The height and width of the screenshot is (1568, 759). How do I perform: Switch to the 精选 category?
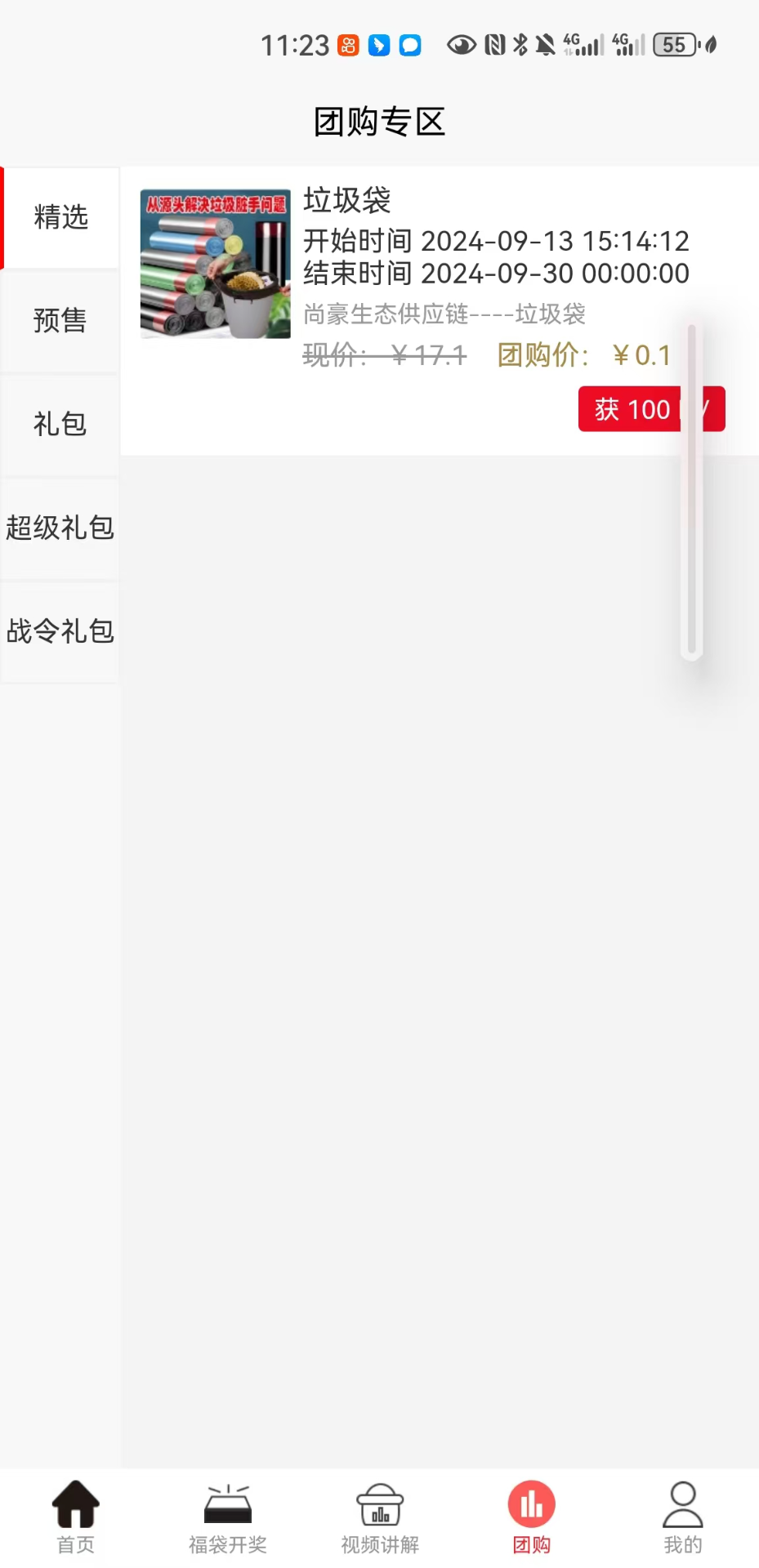point(60,216)
